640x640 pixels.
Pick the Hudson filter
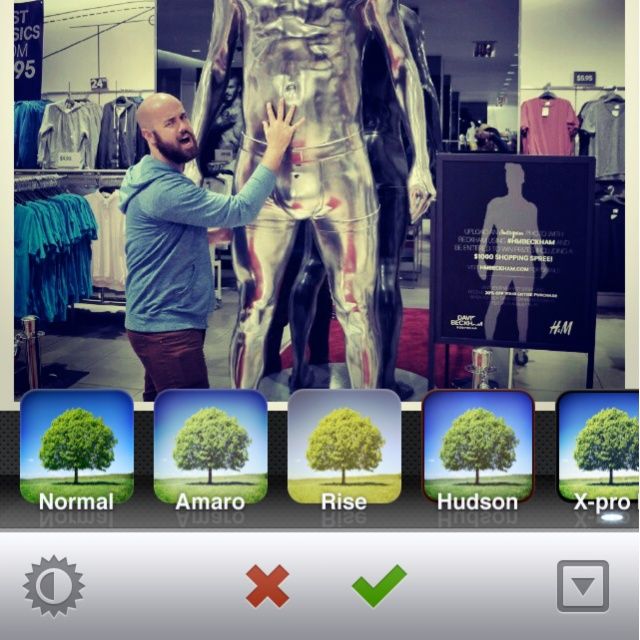[x=477, y=448]
